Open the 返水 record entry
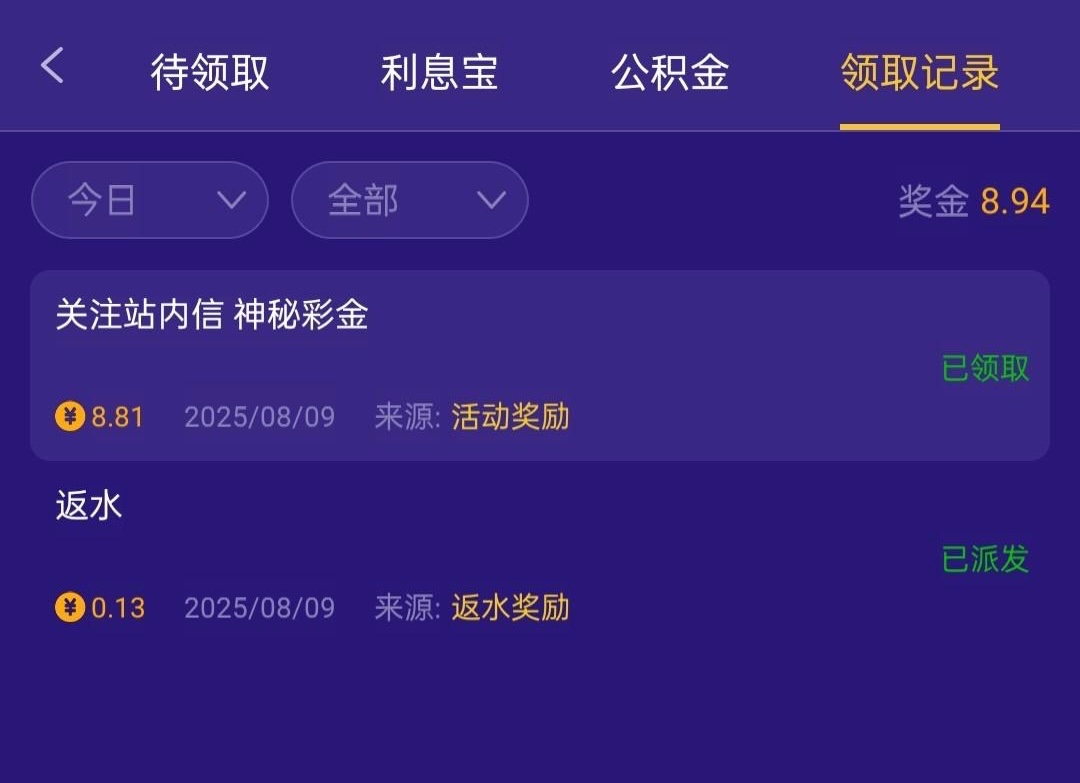 pyautogui.click(x=539, y=556)
